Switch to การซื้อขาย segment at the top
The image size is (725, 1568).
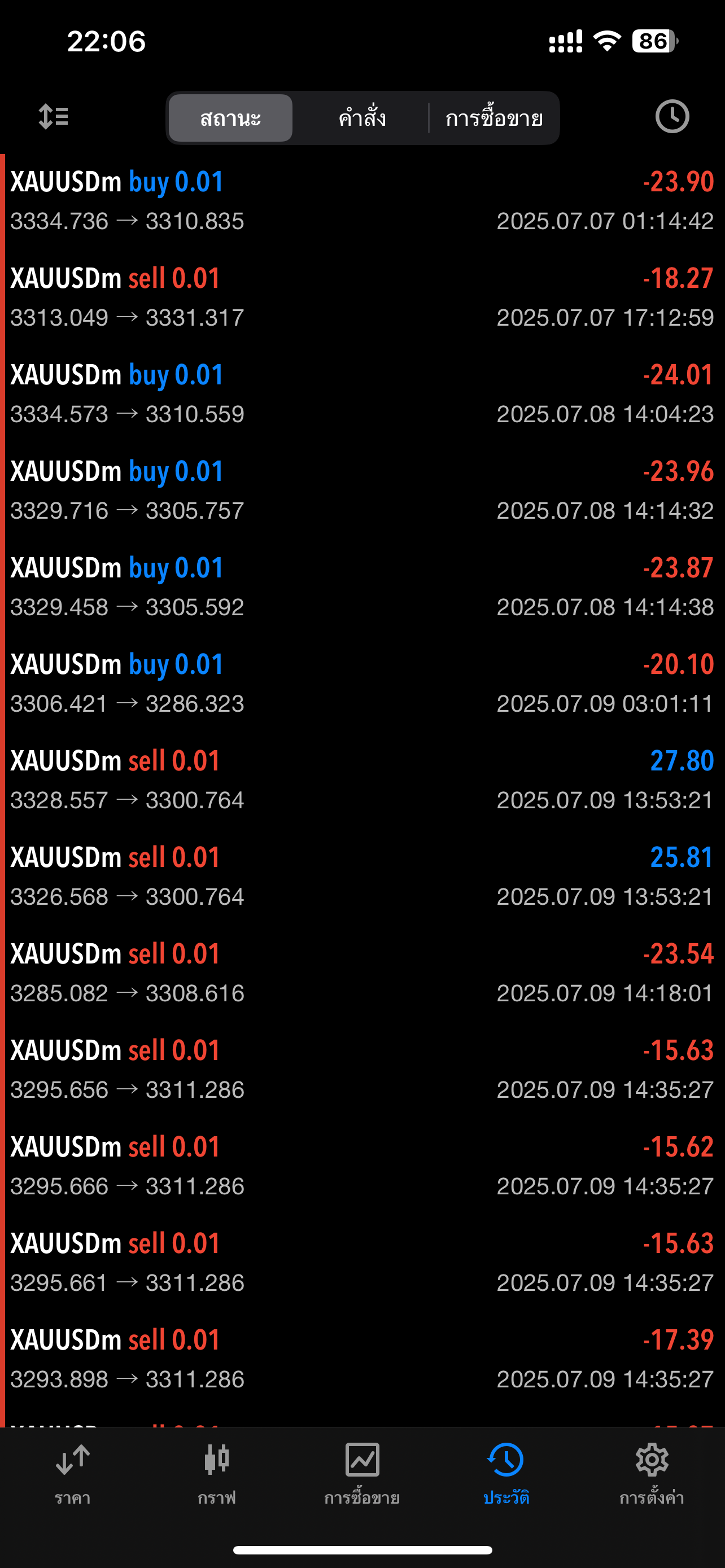click(x=493, y=118)
